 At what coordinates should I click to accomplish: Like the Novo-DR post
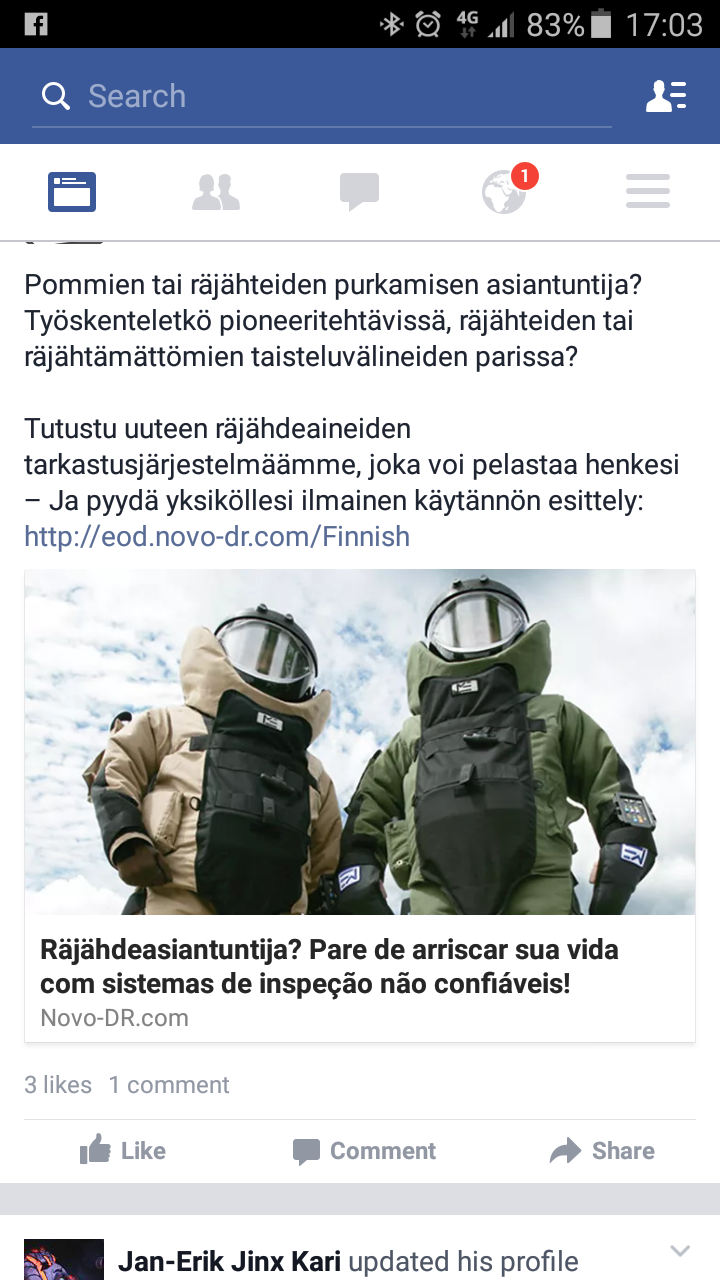[x=123, y=1151]
